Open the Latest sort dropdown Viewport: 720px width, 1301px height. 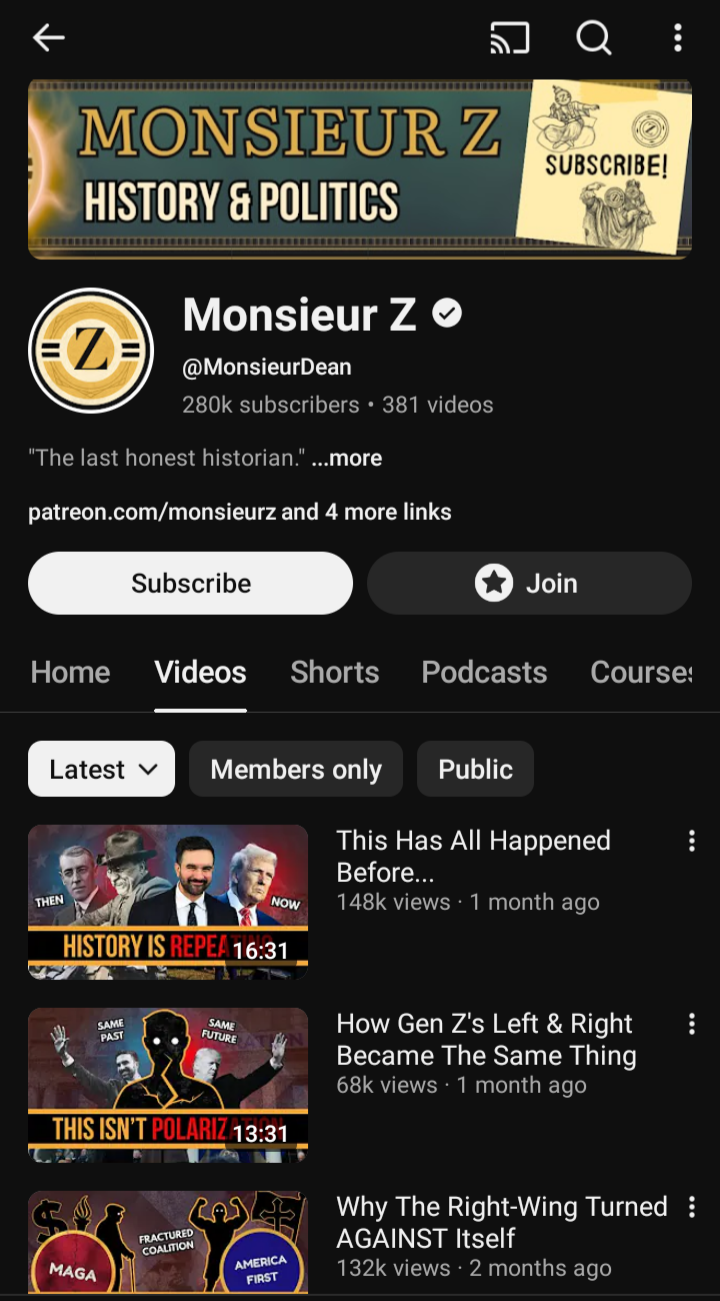pyautogui.click(x=101, y=769)
